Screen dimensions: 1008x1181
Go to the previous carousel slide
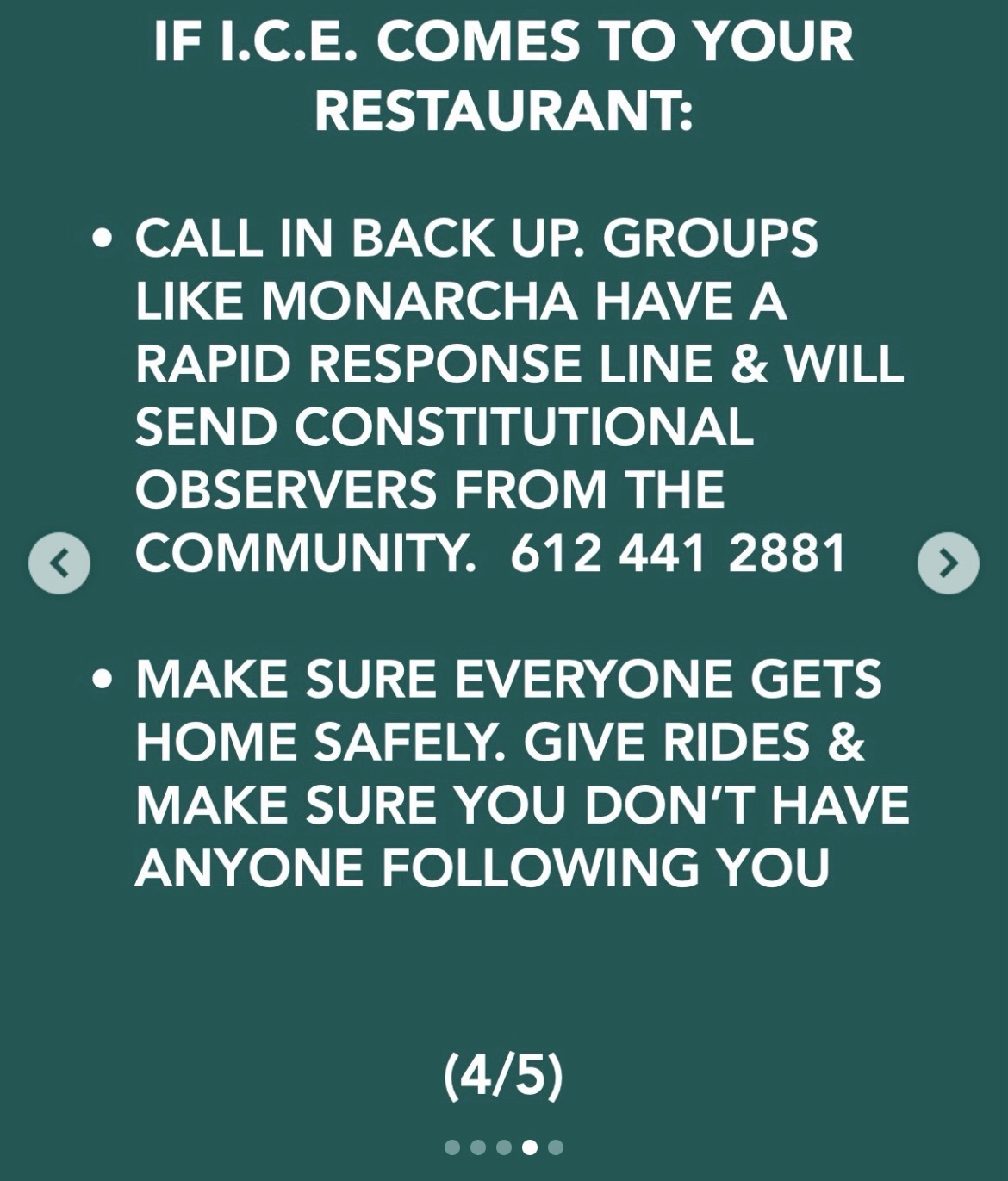(59, 563)
